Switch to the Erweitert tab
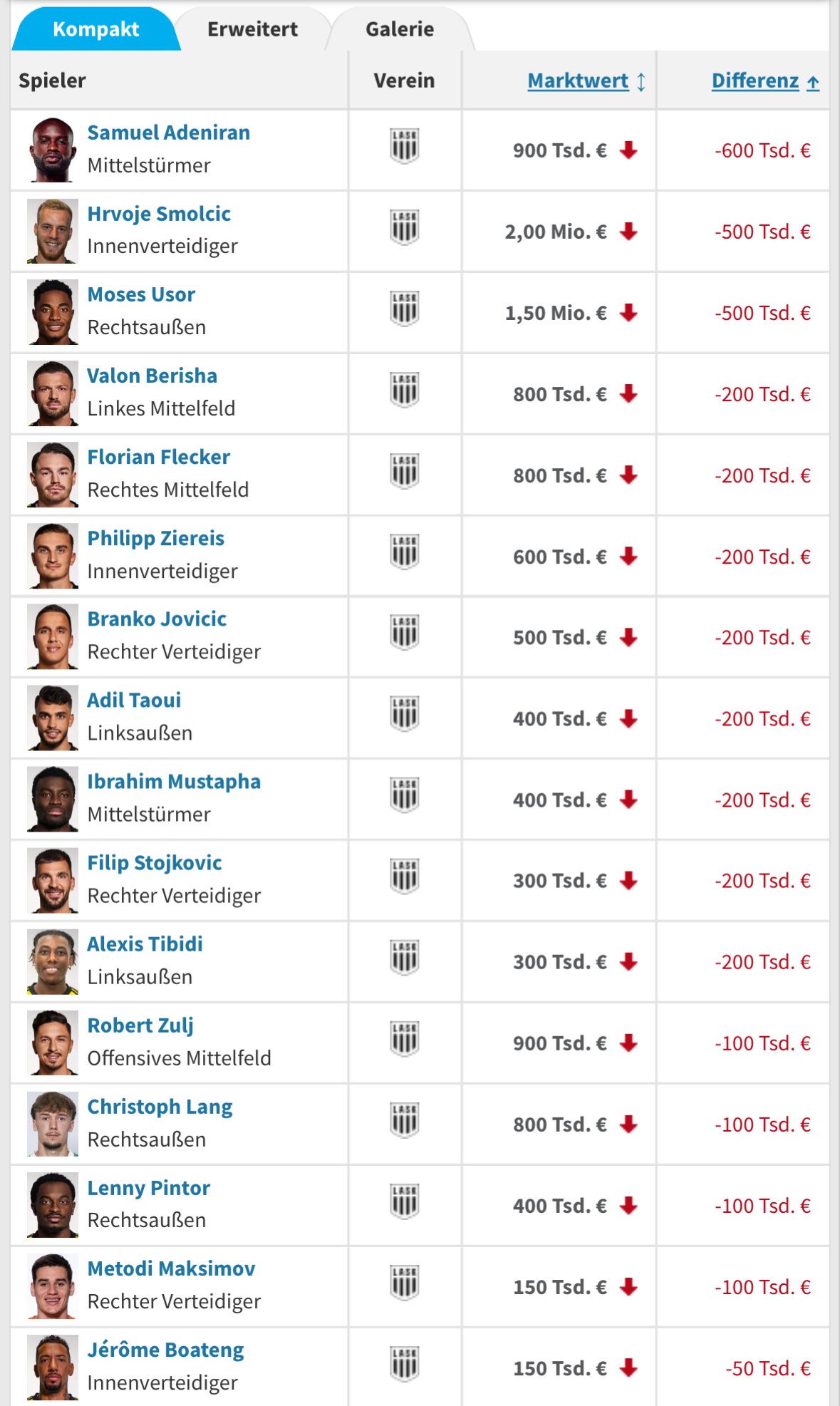The image size is (840, 1406). click(x=252, y=29)
